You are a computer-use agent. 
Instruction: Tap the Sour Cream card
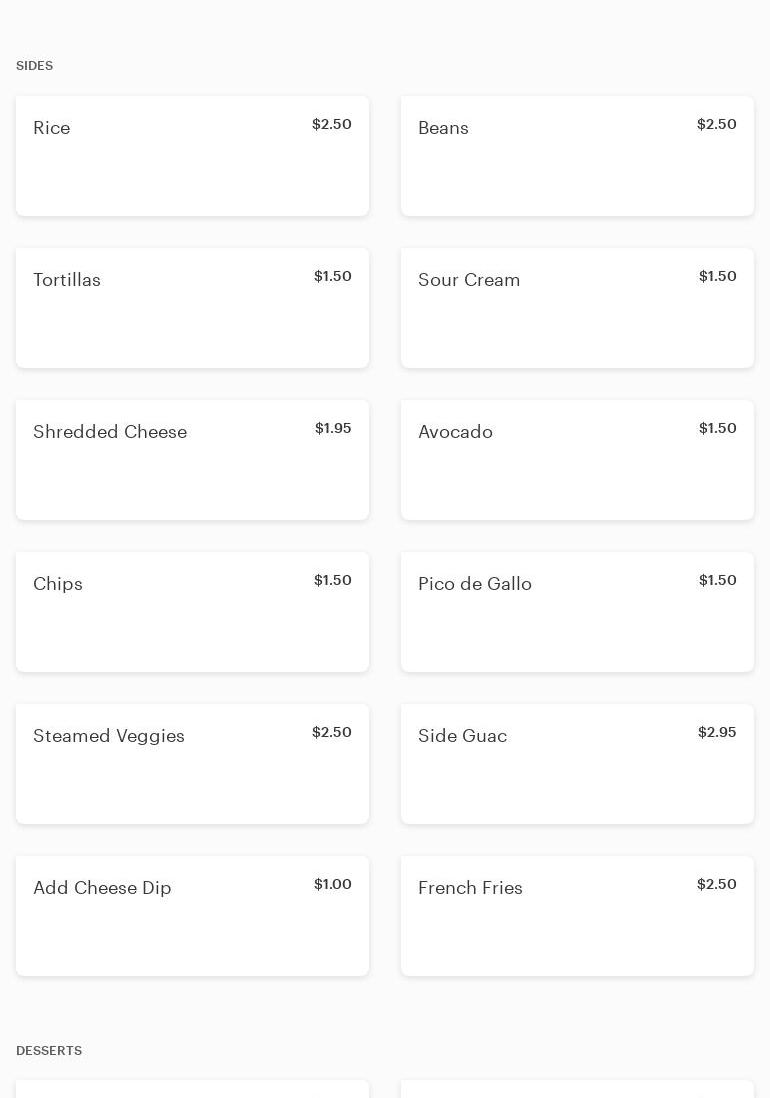577,308
